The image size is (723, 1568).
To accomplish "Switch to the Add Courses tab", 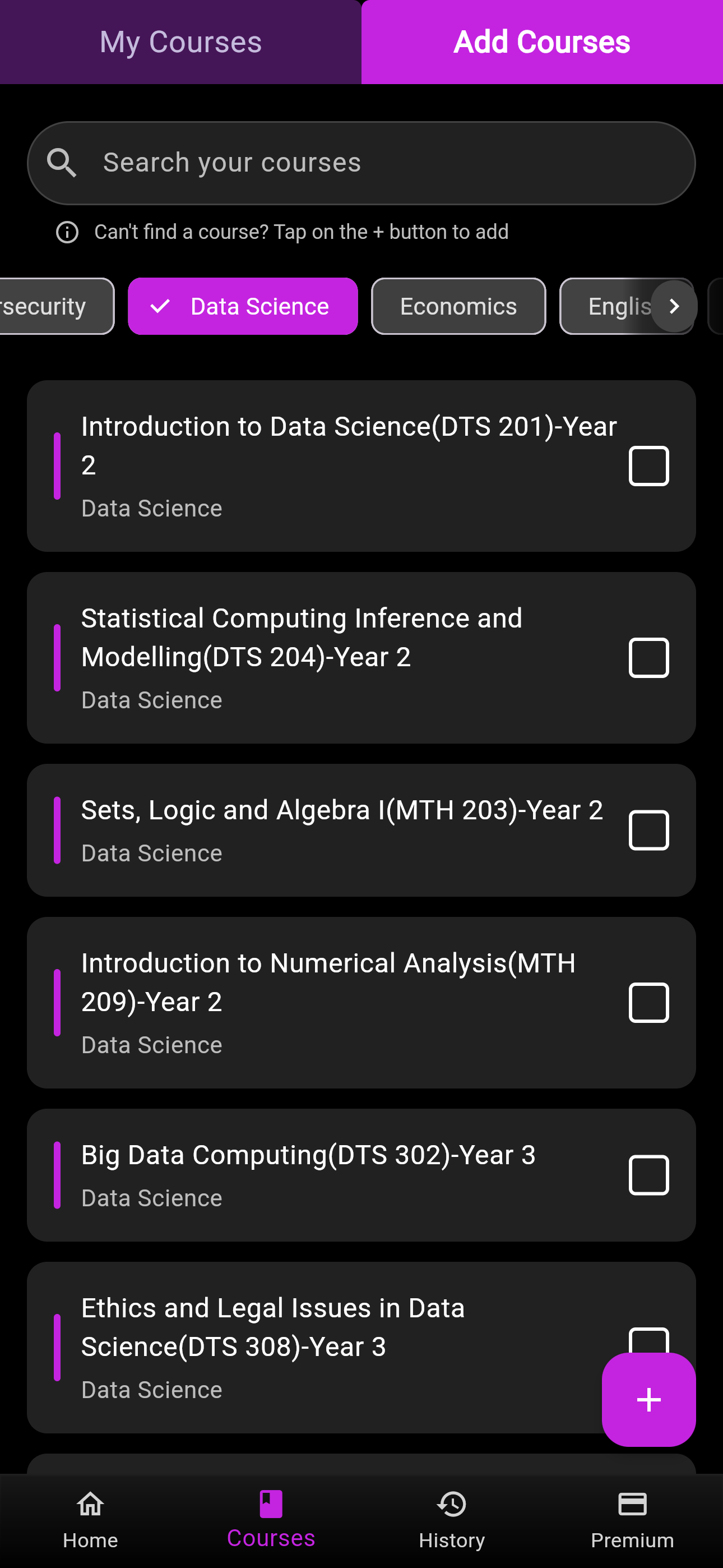I will click(540, 41).
